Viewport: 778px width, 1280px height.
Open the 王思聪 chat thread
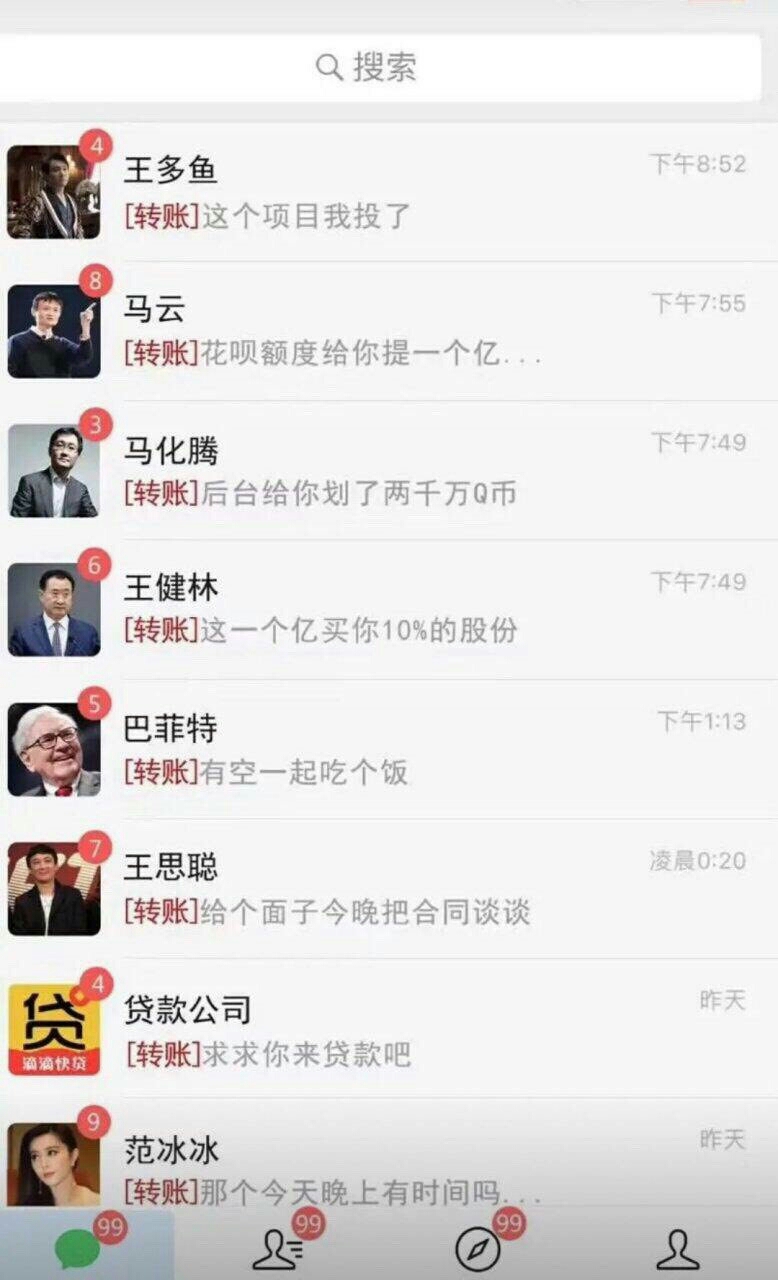[400, 889]
